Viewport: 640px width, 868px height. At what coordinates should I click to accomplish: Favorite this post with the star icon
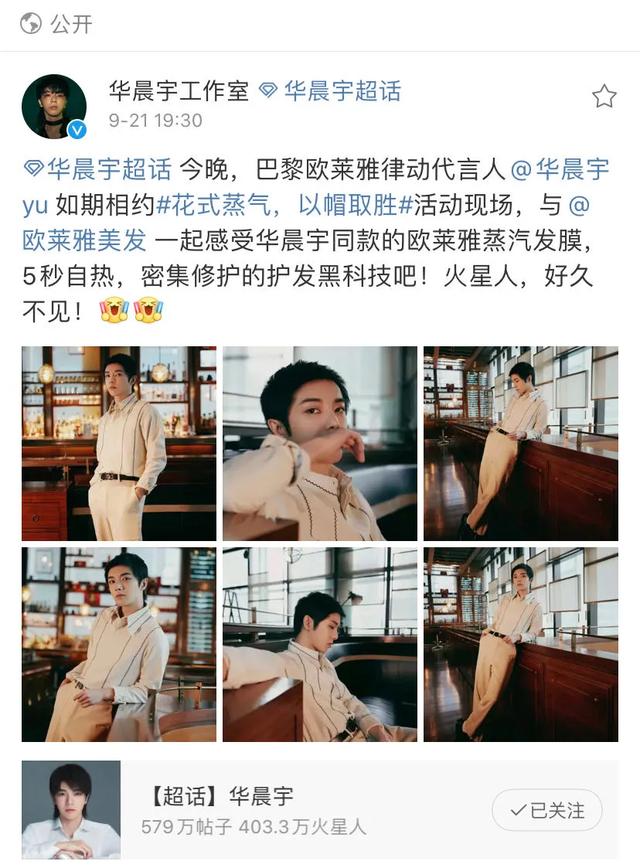(604, 96)
